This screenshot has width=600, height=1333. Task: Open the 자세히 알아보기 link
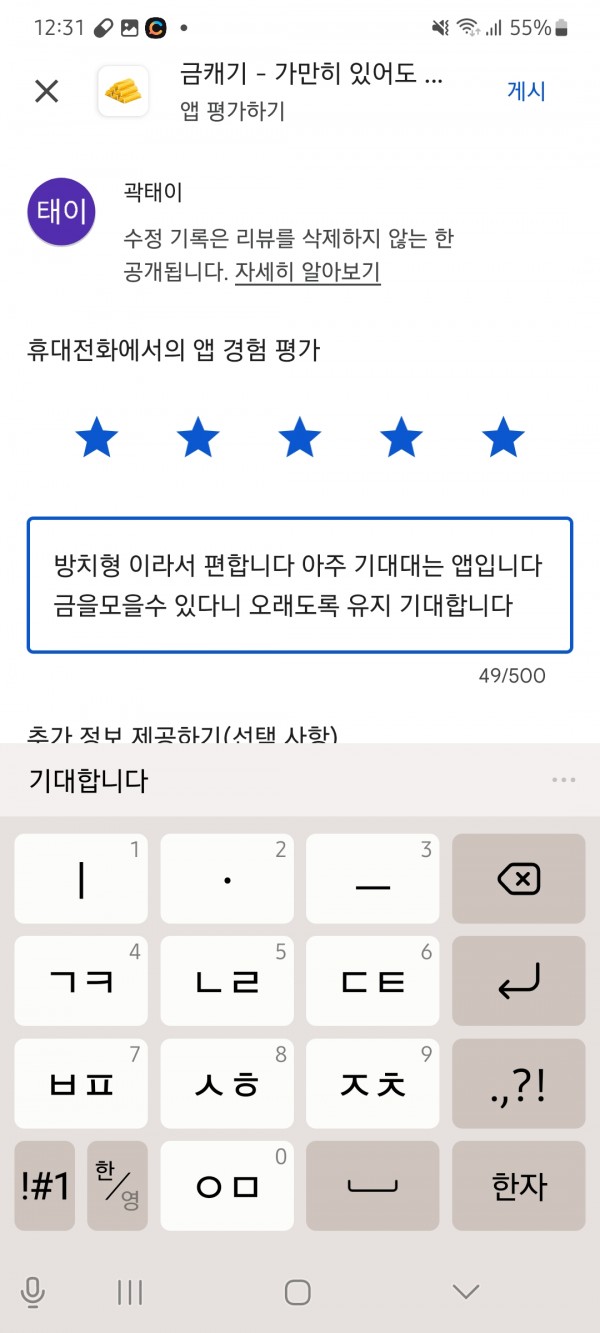coord(308,272)
